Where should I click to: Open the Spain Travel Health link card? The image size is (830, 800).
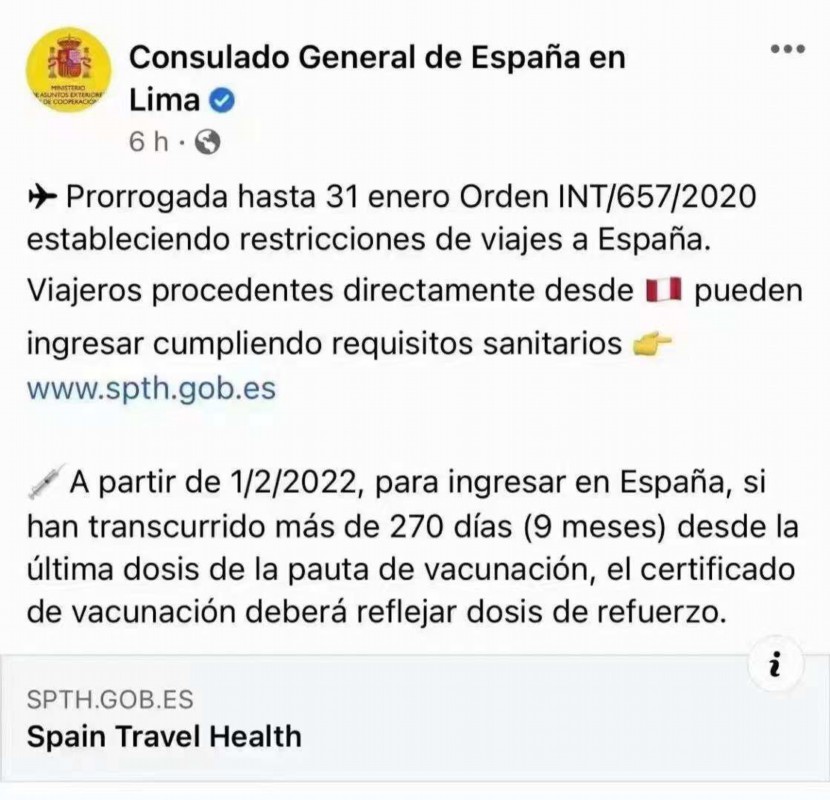pos(300,720)
